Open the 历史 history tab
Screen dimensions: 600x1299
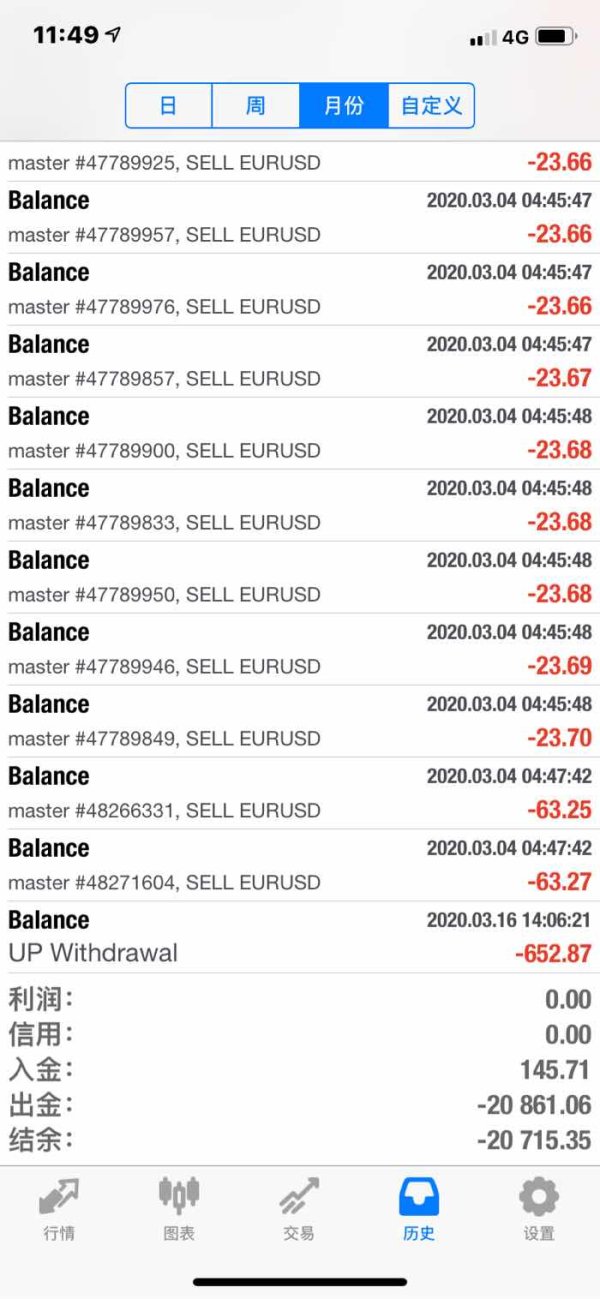pos(419,1208)
